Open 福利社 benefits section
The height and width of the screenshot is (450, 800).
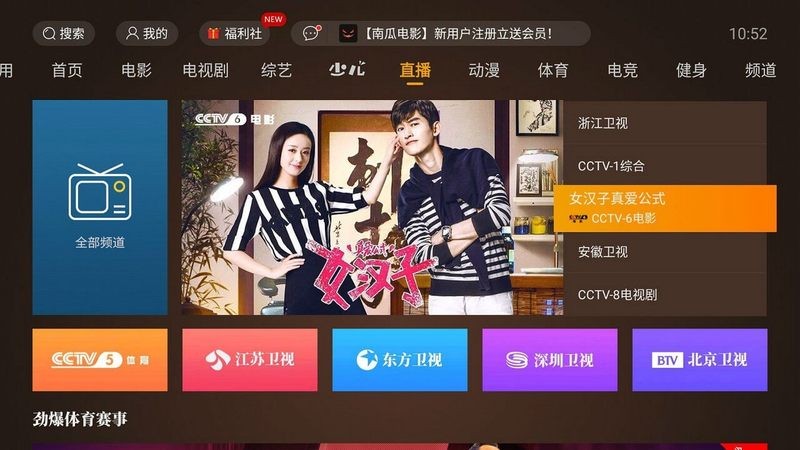click(234, 33)
